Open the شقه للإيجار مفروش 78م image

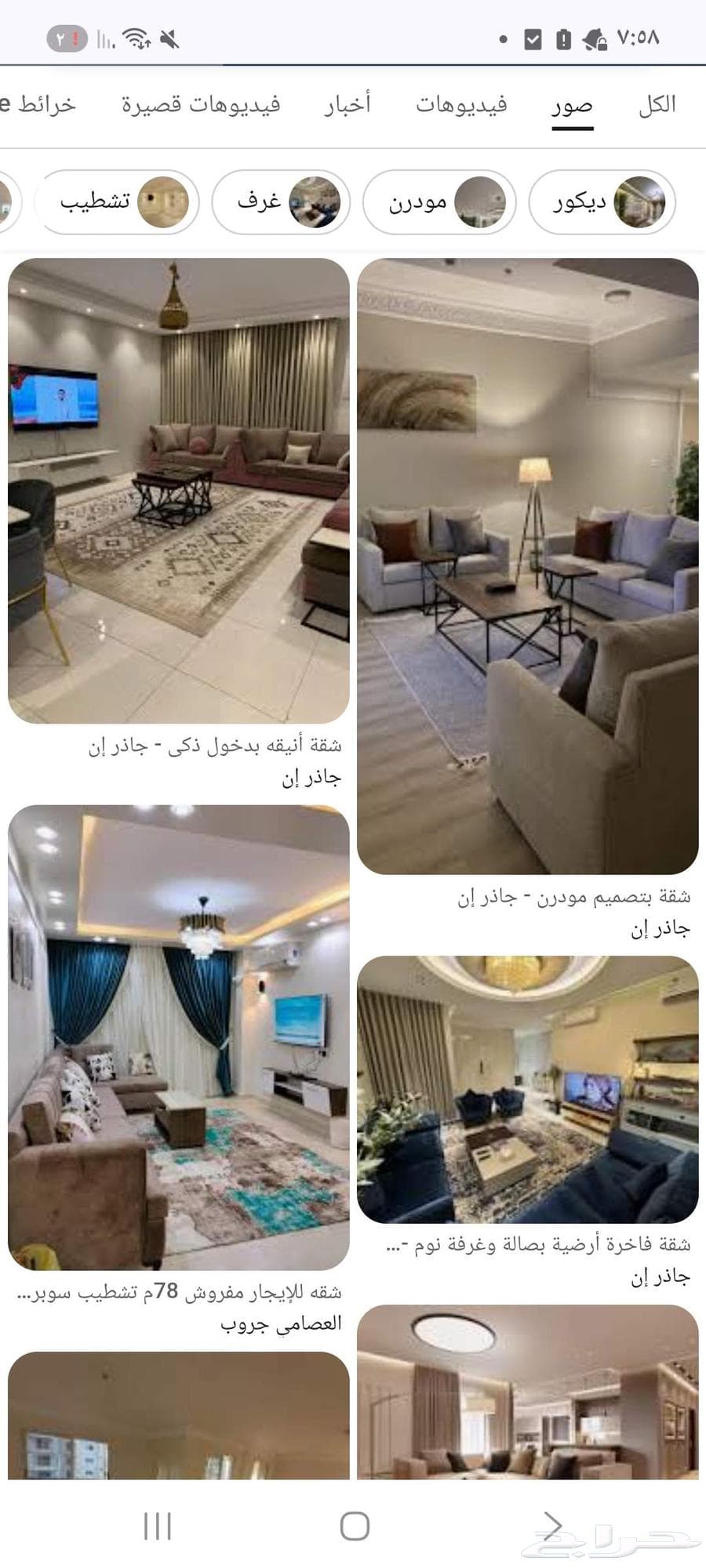[x=179, y=1037]
